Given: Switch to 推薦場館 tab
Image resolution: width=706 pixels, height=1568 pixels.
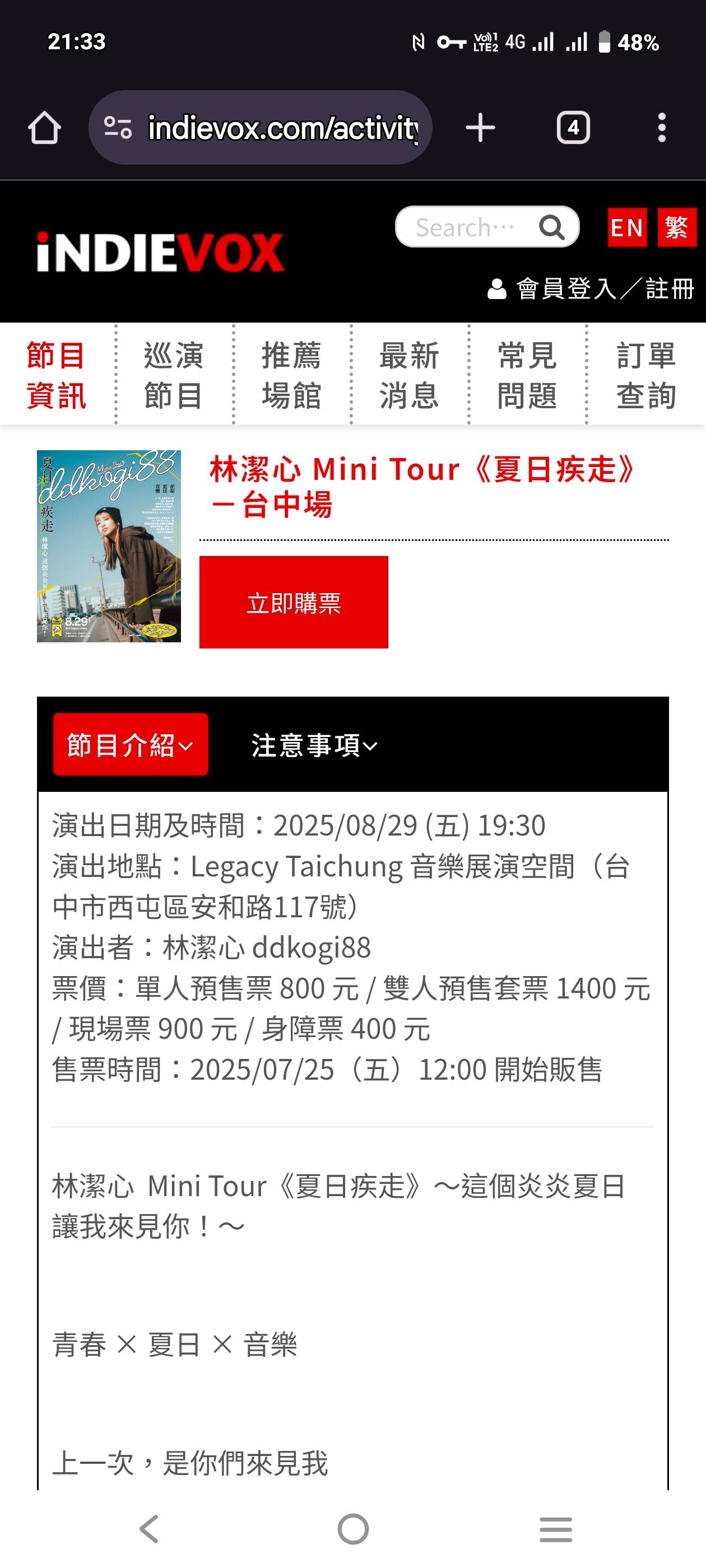Looking at the screenshot, I should tap(291, 375).
